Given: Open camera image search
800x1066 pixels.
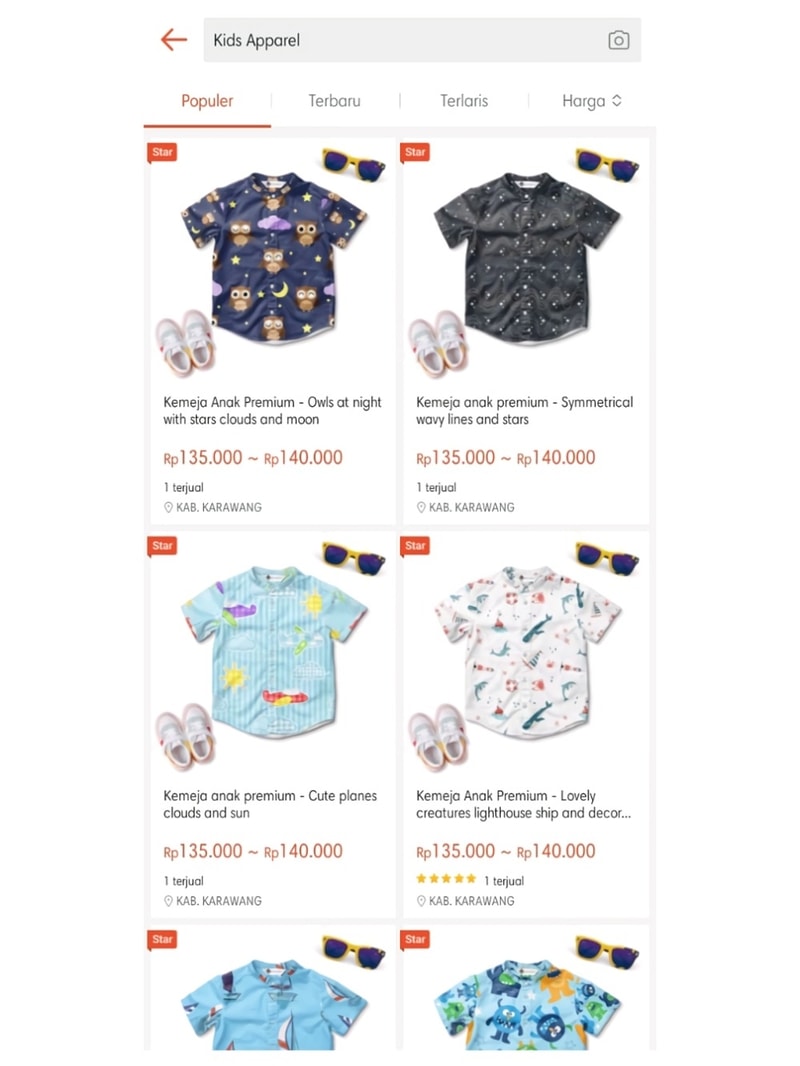Looking at the screenshot, I should 618,40.
